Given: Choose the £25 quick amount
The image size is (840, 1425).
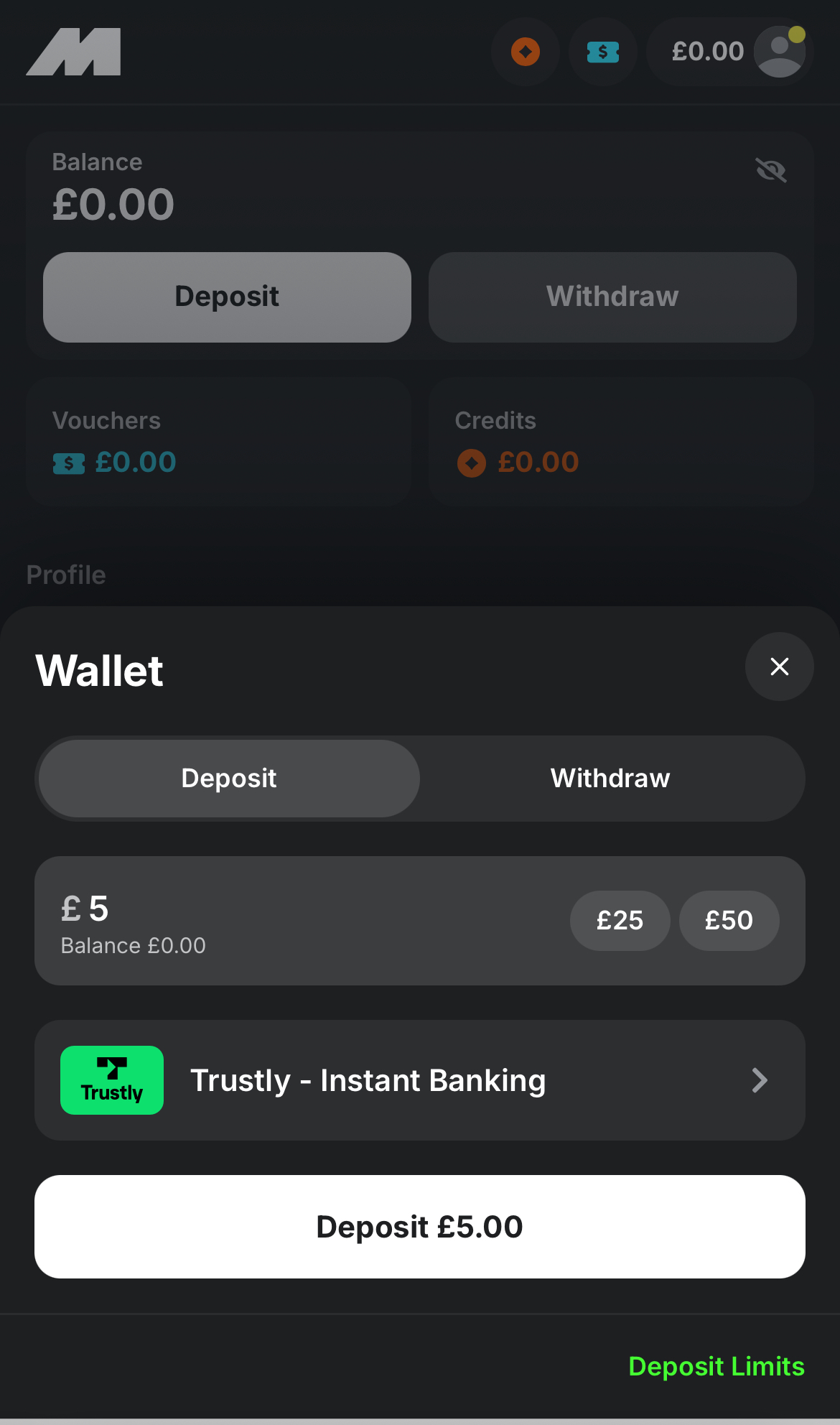Looking at the screenshot, I should pos(620,921).
